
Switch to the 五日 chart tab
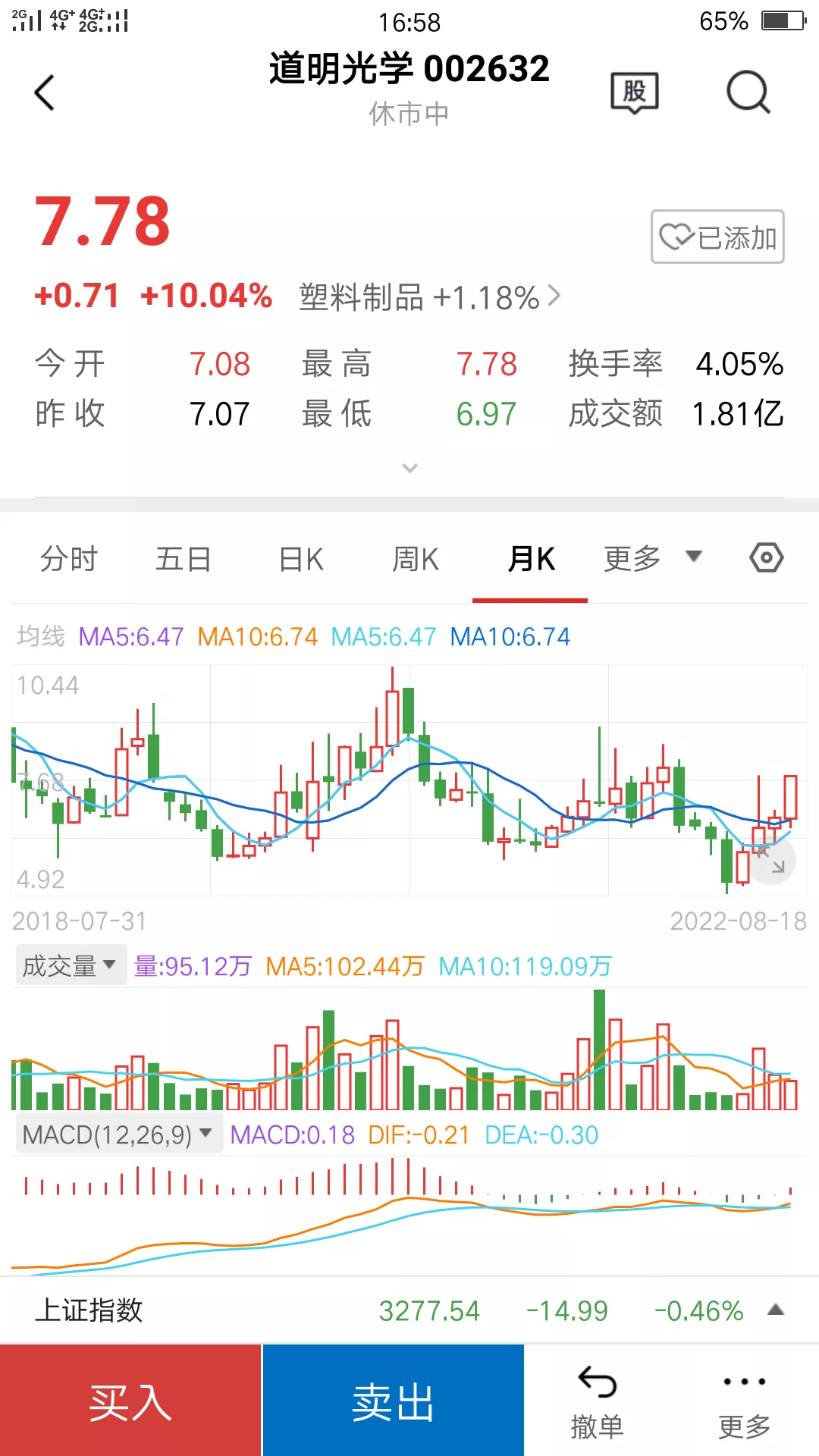click(184, 560)
